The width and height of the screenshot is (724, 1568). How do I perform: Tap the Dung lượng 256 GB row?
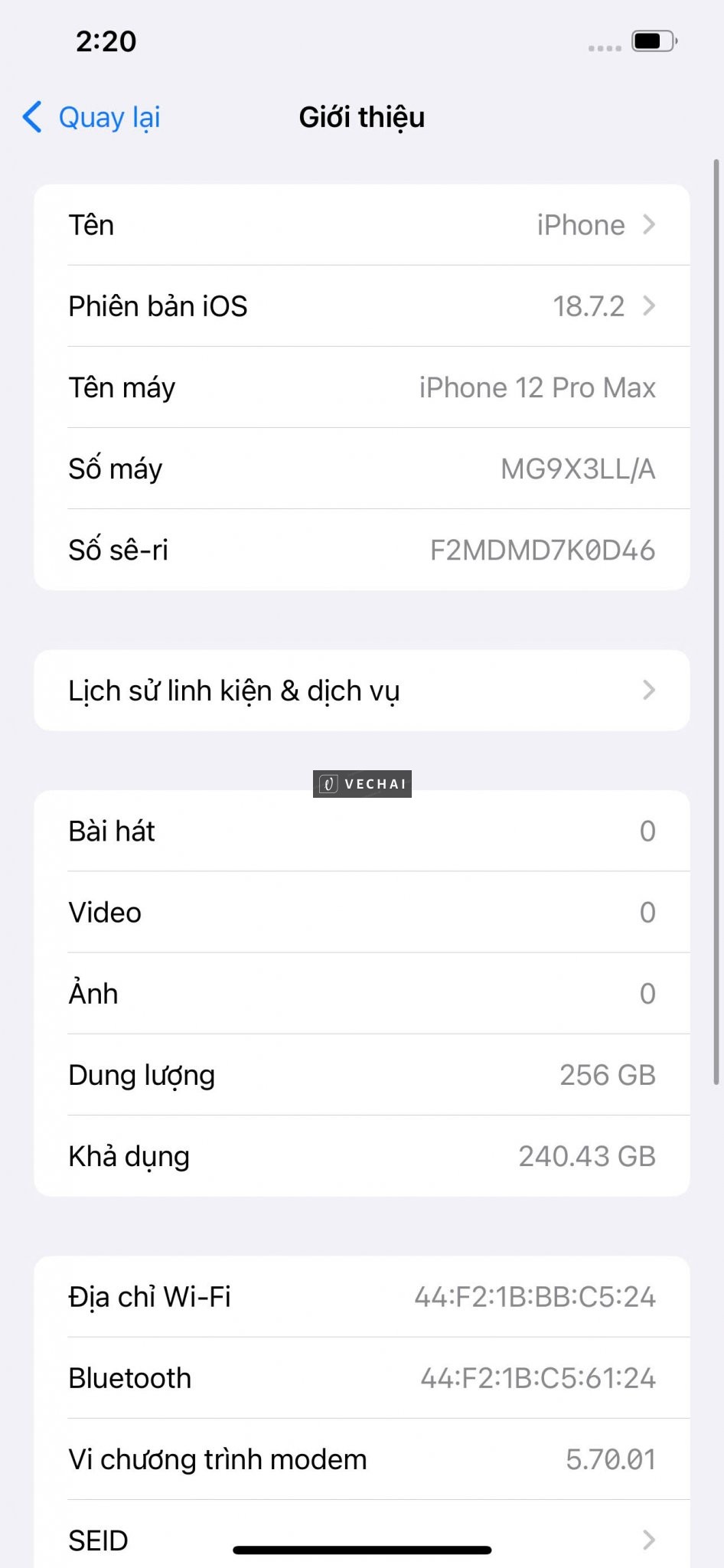[362, 1075]
